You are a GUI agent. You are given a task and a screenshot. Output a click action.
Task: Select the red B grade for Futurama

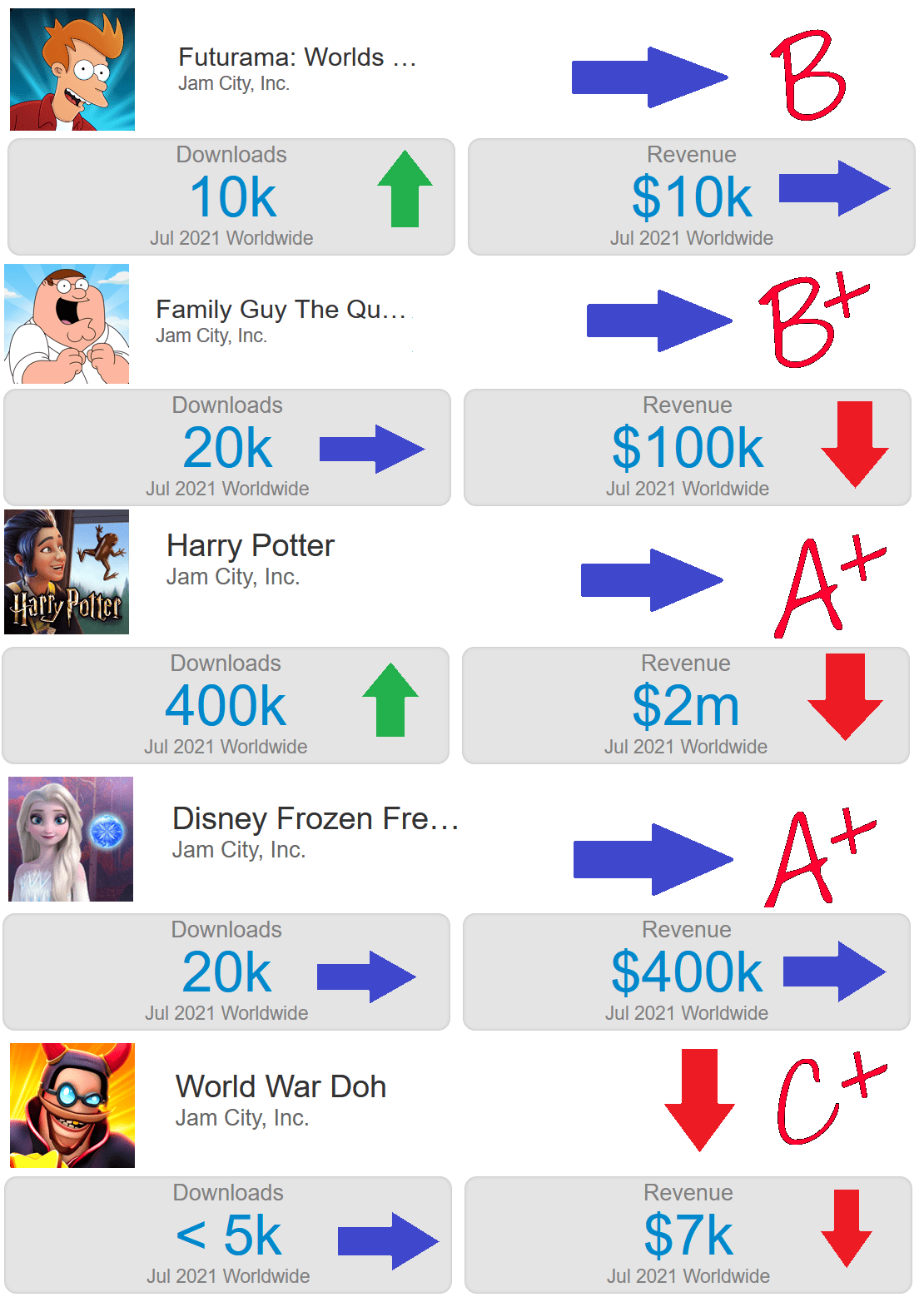(x=806, y=75)
